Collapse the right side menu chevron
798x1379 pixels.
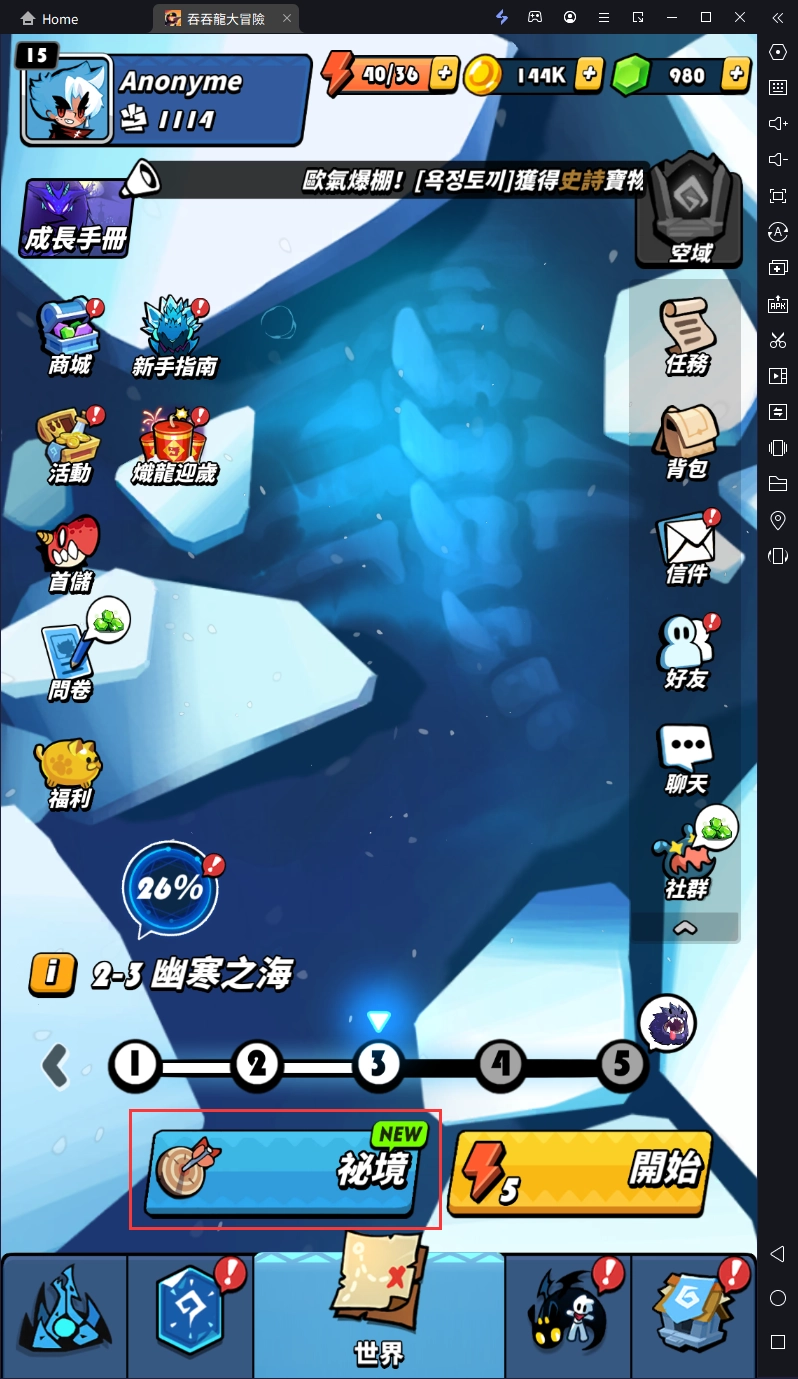[x=685, y=927]
